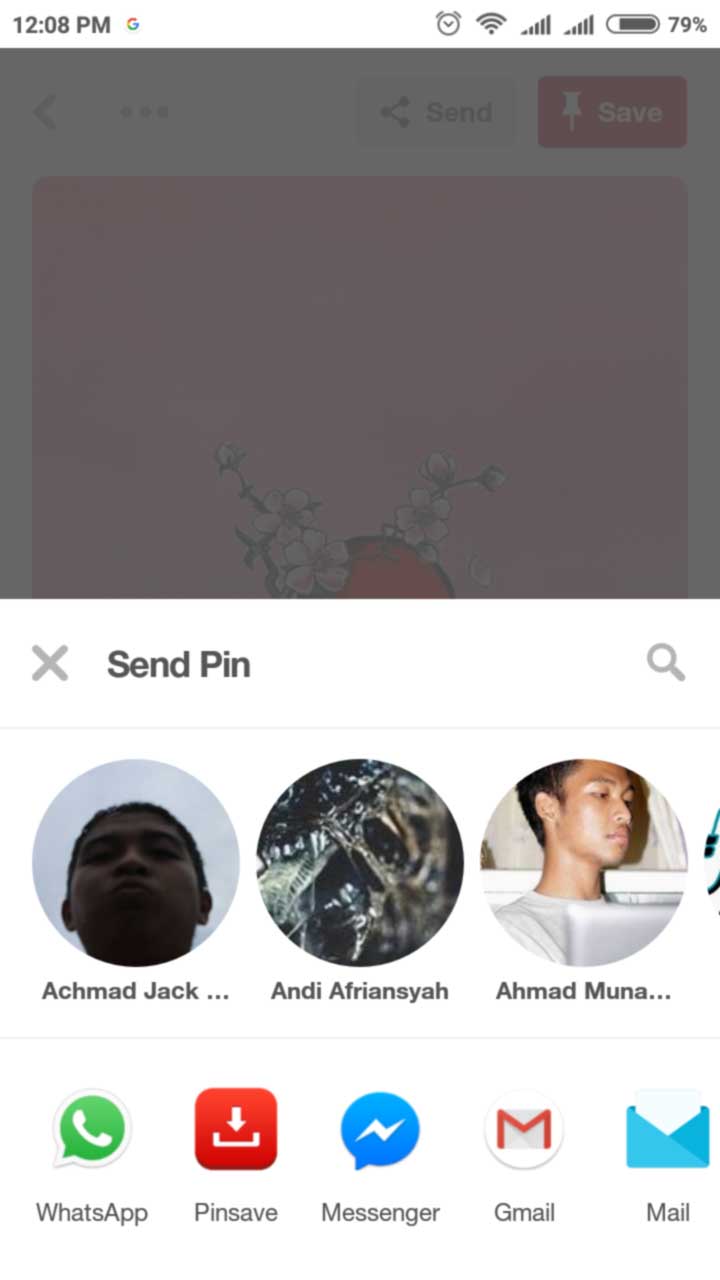Send pin to Andi Afriansyah

click(x=360, y=862)
